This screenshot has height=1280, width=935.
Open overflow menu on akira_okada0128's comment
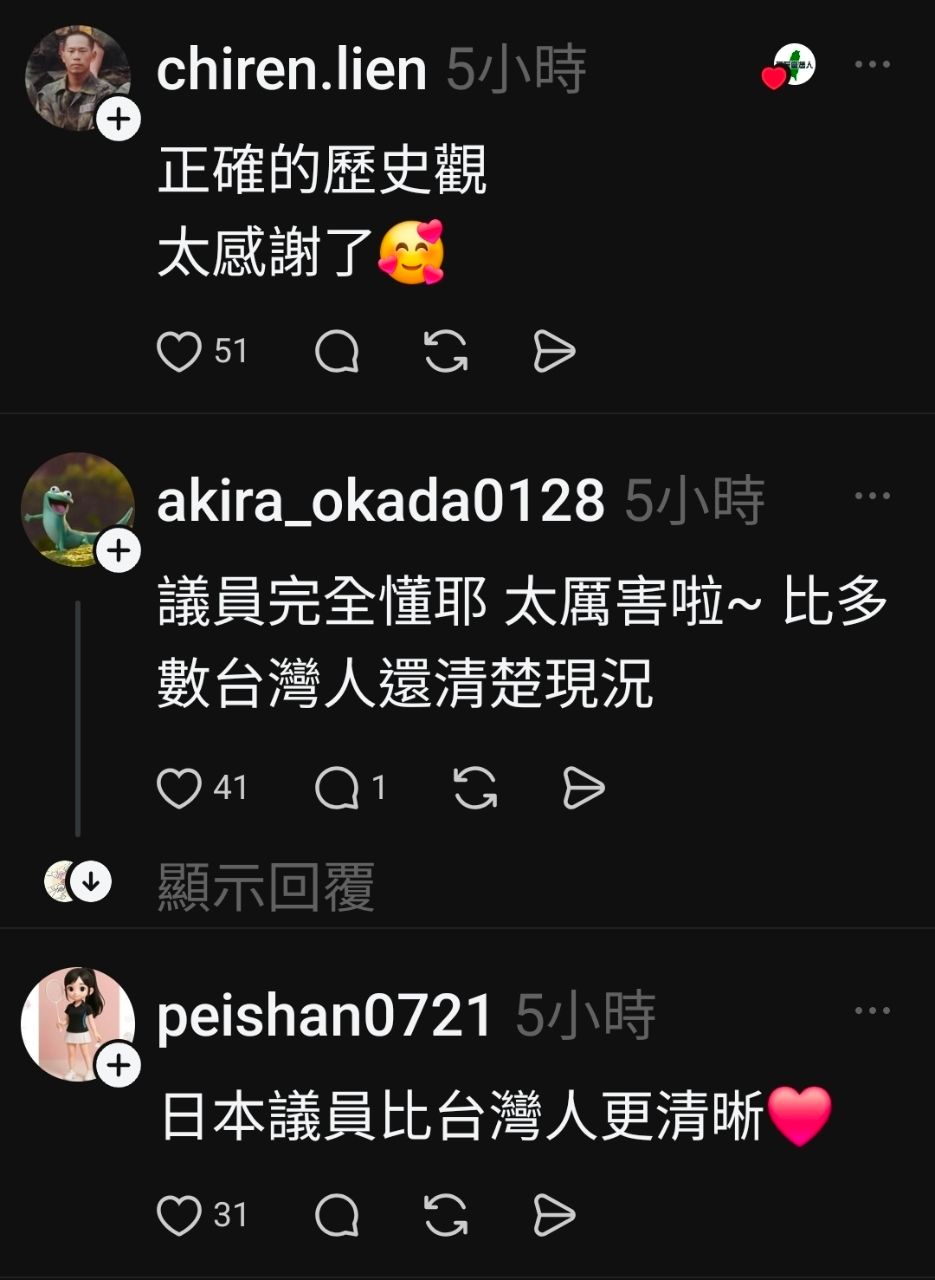(872, 496)
